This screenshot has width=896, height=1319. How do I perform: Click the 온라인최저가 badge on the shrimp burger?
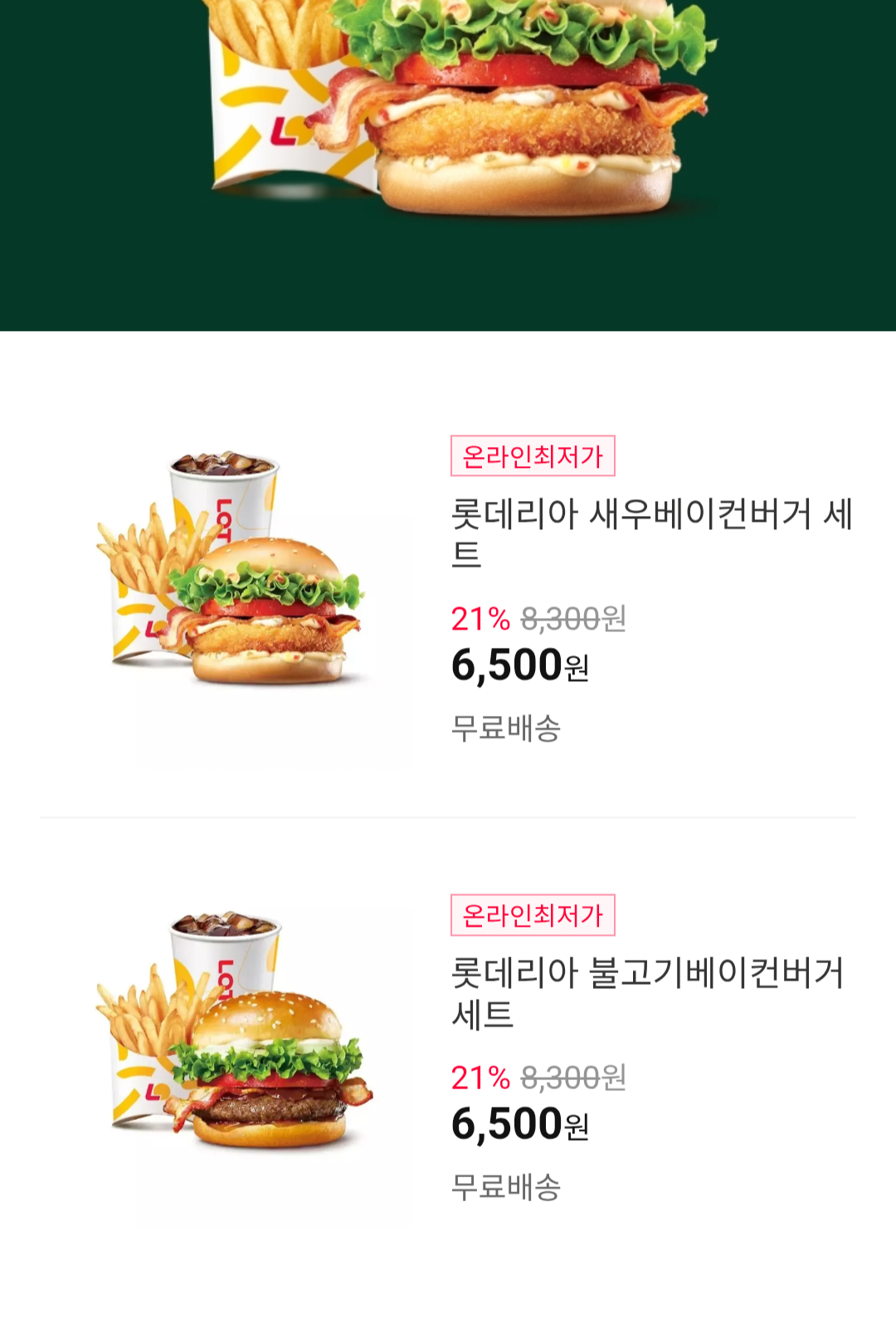[533, 456]
